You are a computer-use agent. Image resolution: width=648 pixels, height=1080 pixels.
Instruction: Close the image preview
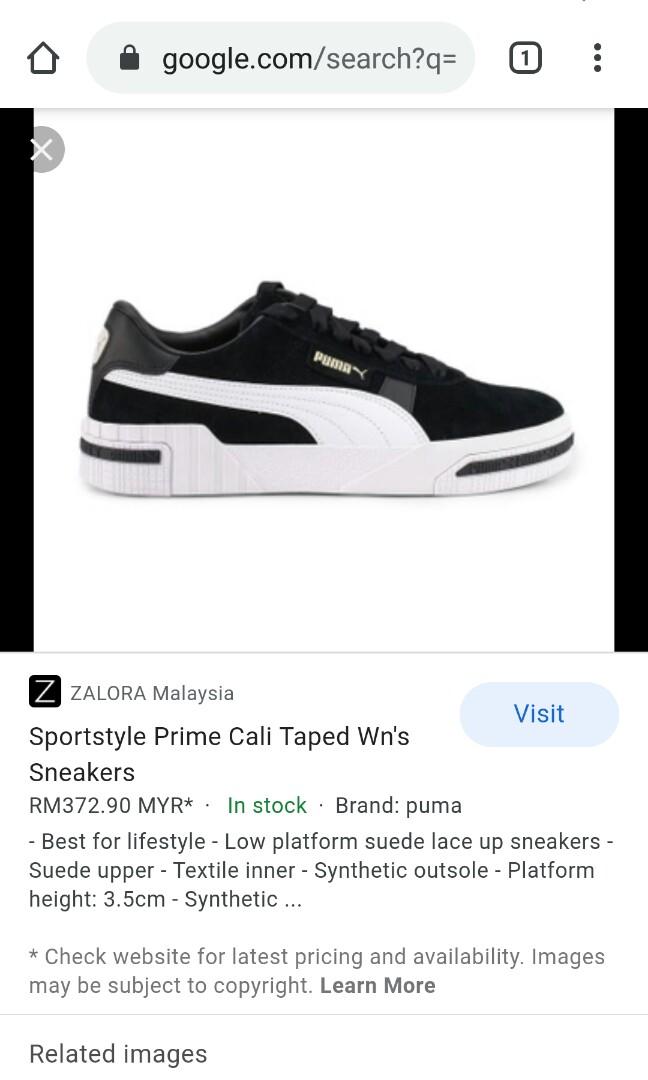click(42, 150)
